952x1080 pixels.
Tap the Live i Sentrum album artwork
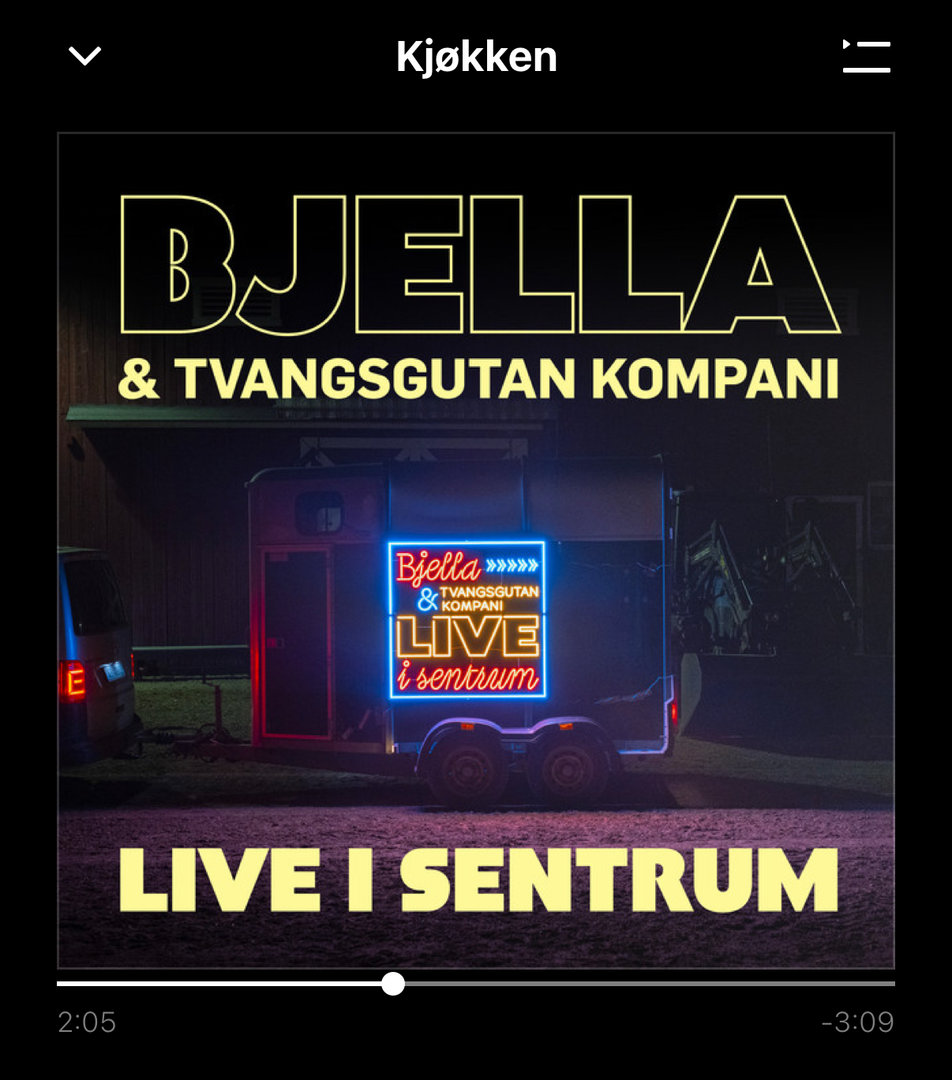point(476,550)
